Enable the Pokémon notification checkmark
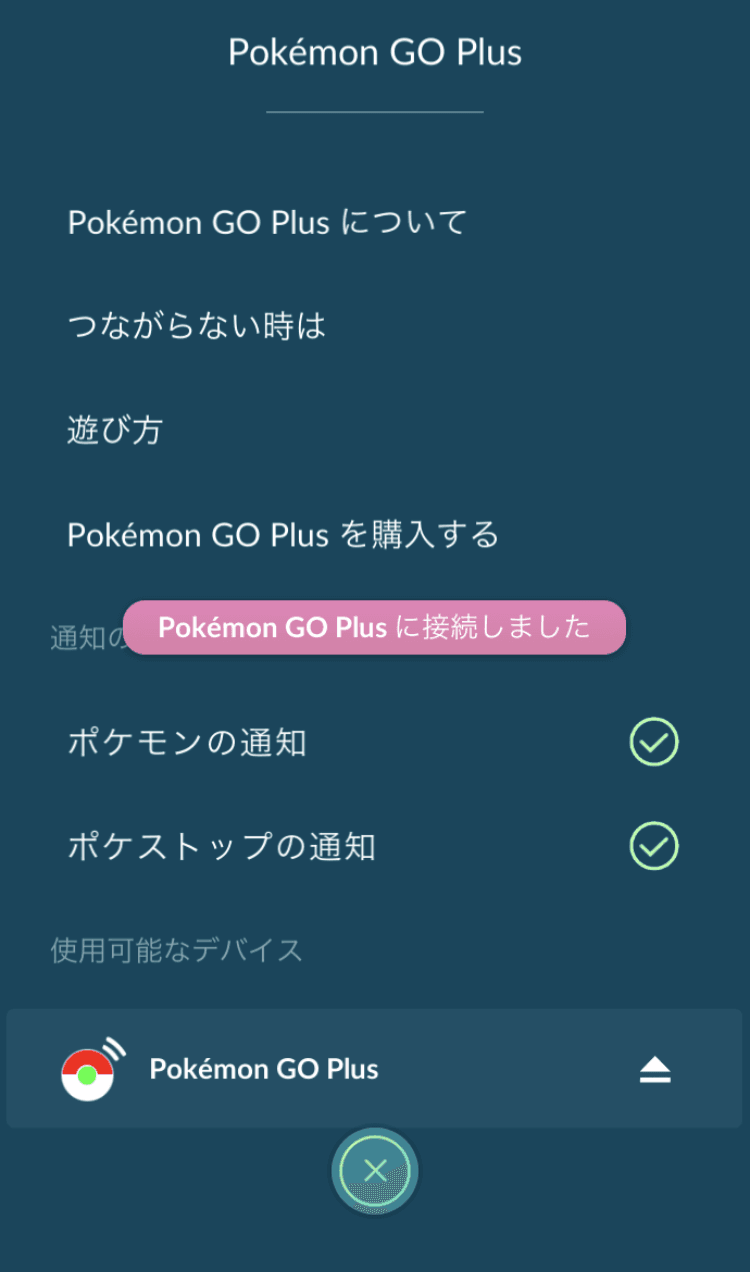750x1272 pixels. pyautogui.click(x=652, y=742)
